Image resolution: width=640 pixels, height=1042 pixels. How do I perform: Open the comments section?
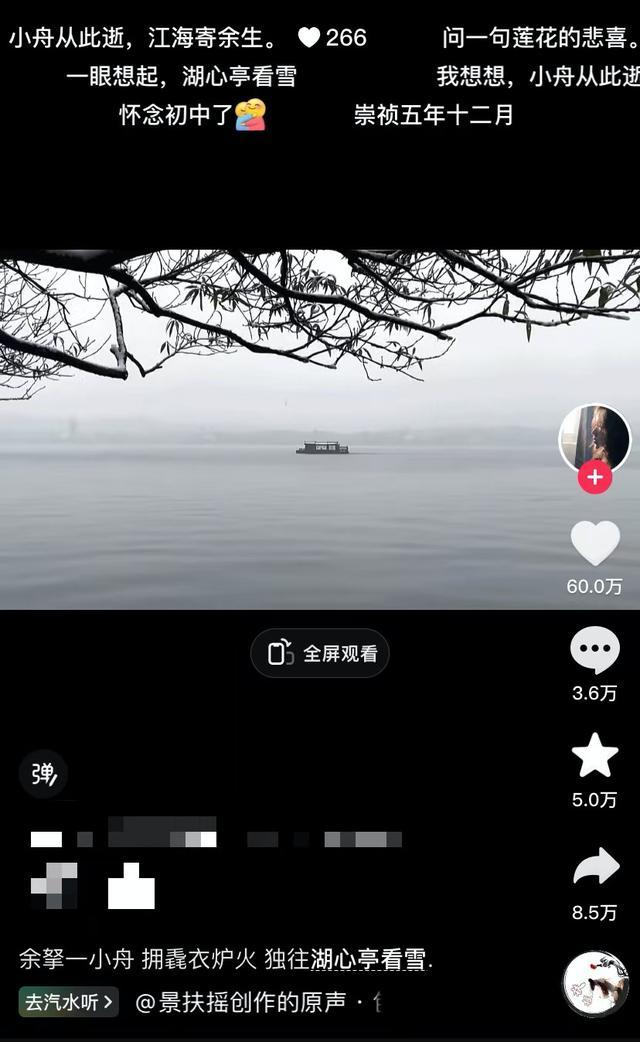595,649
